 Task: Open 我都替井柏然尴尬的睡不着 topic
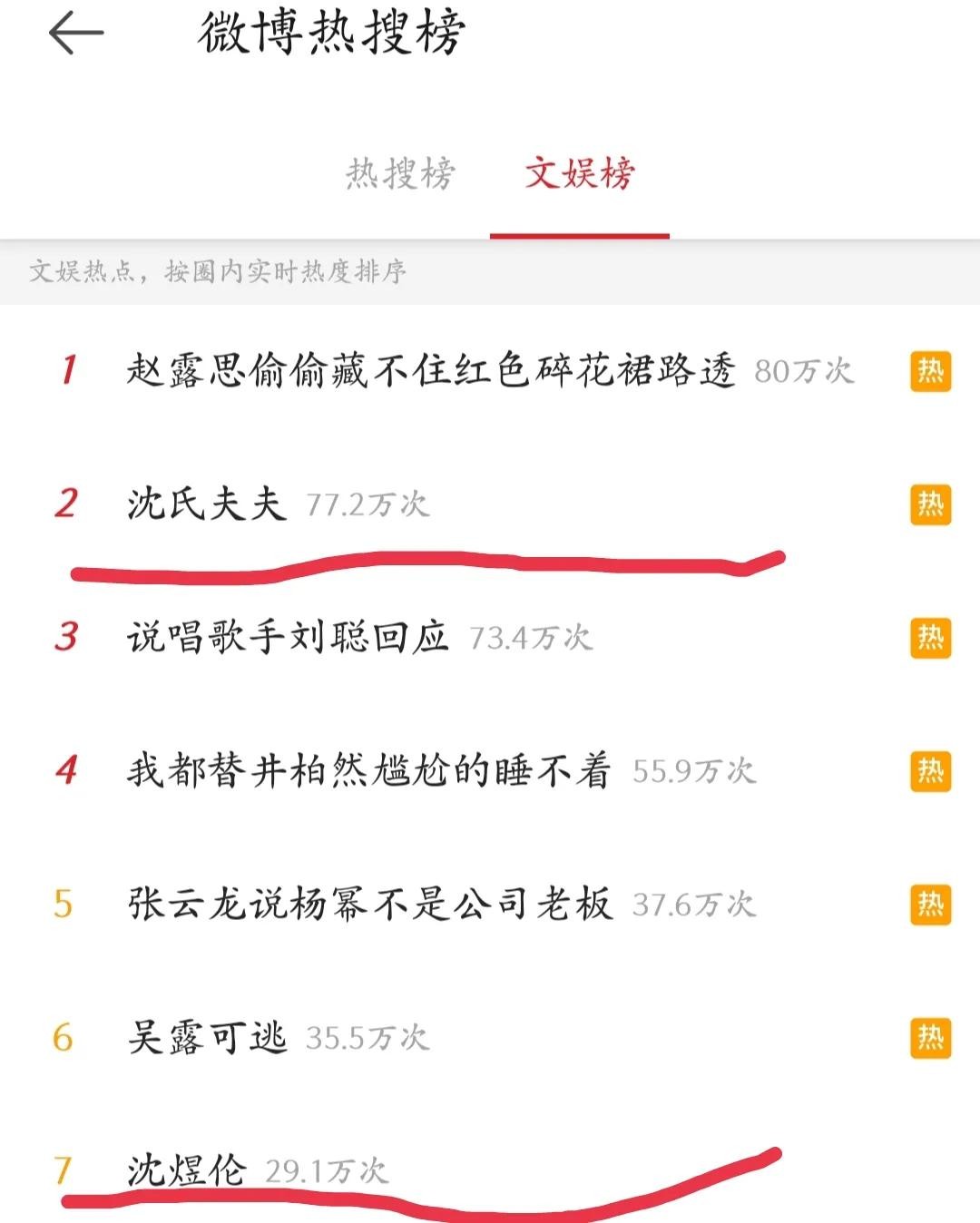click(368, 771)
